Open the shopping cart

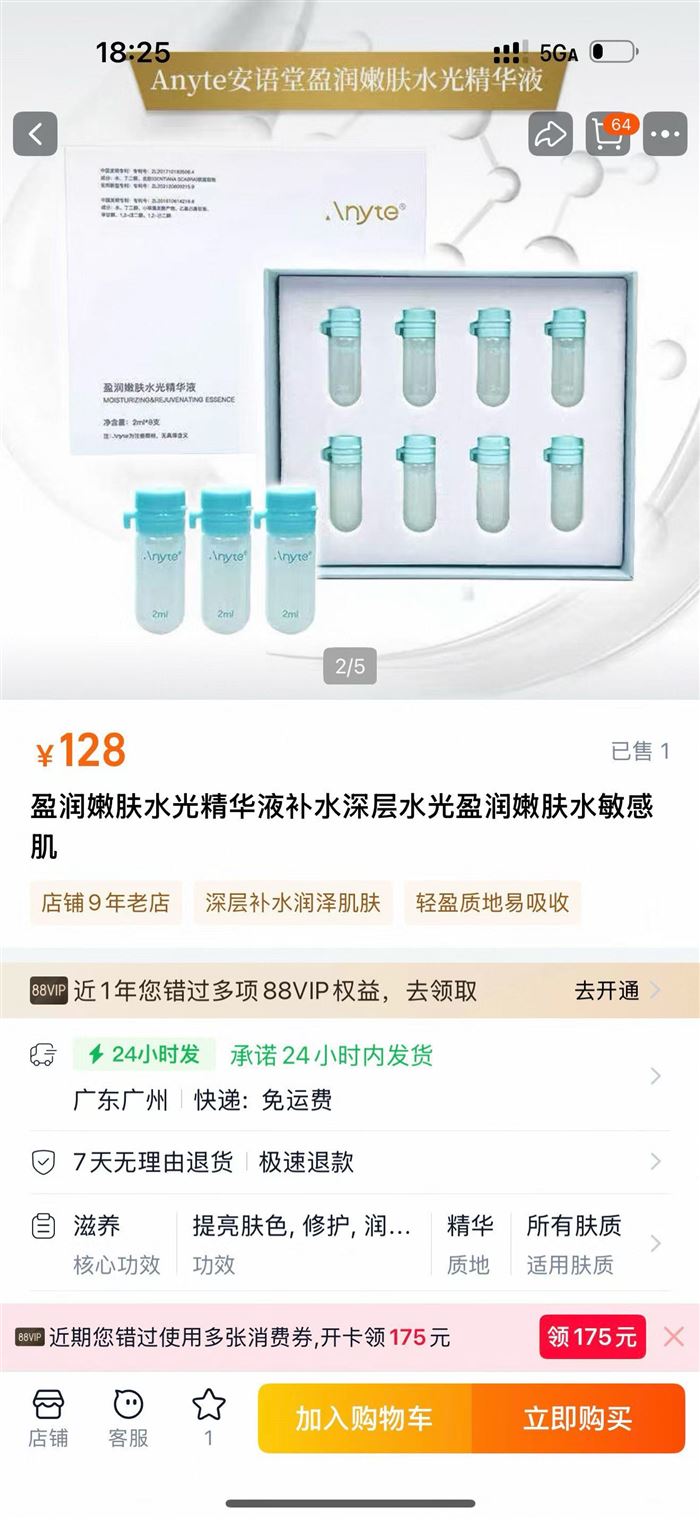(x=608, y=134)
